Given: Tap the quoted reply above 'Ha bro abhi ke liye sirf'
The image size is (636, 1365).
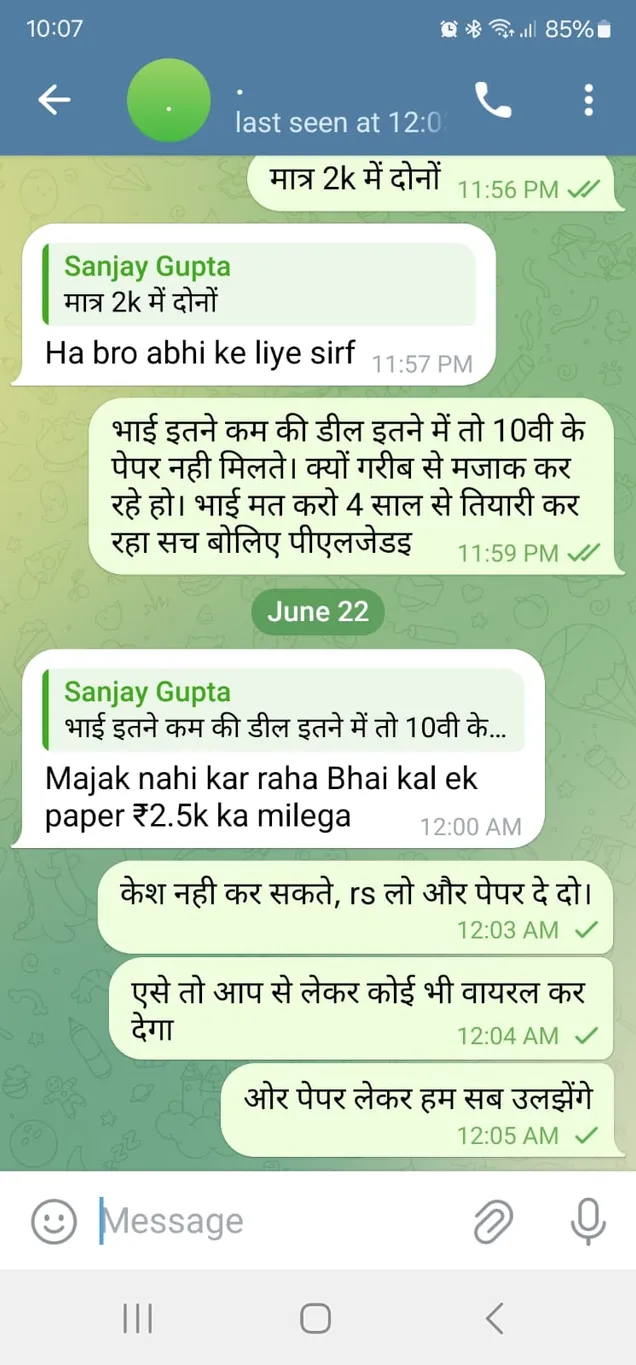Looking at the screenshot, I should (x=258, y=284).
